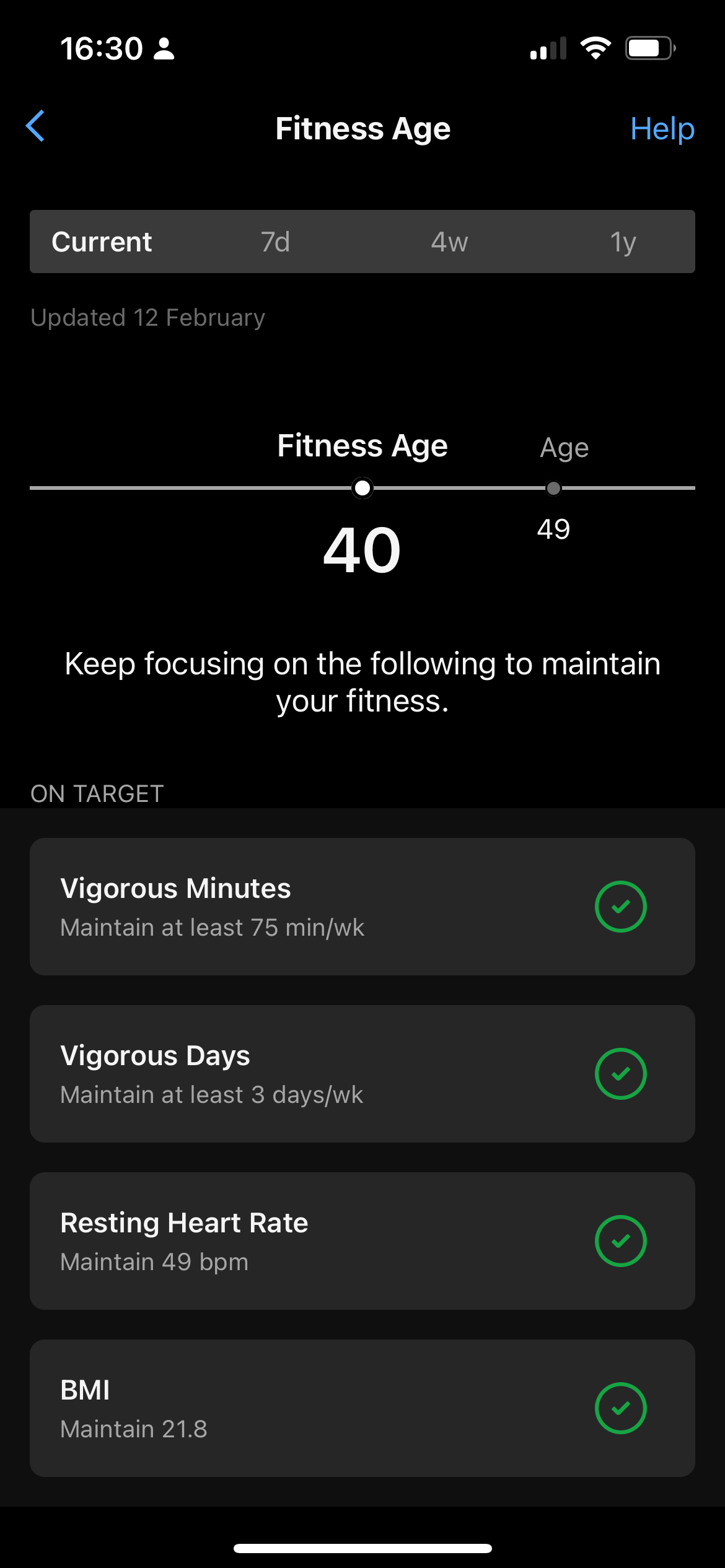Open the BMI card
The image size is (725, 1568).
pyautogui.click(x=362, y=1408)
